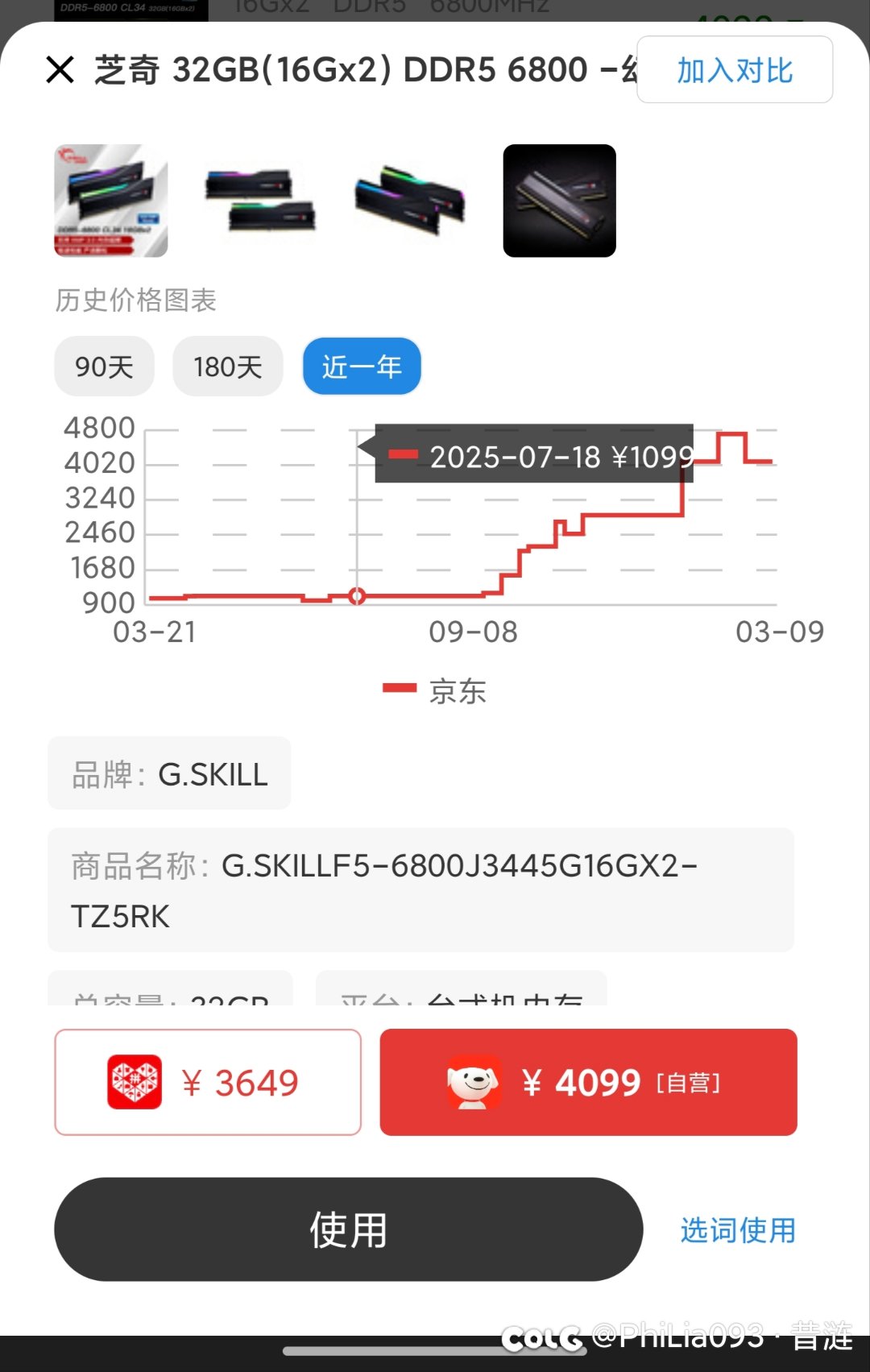
Task: Enable the 180天 price range
Action: coord(227,367)
